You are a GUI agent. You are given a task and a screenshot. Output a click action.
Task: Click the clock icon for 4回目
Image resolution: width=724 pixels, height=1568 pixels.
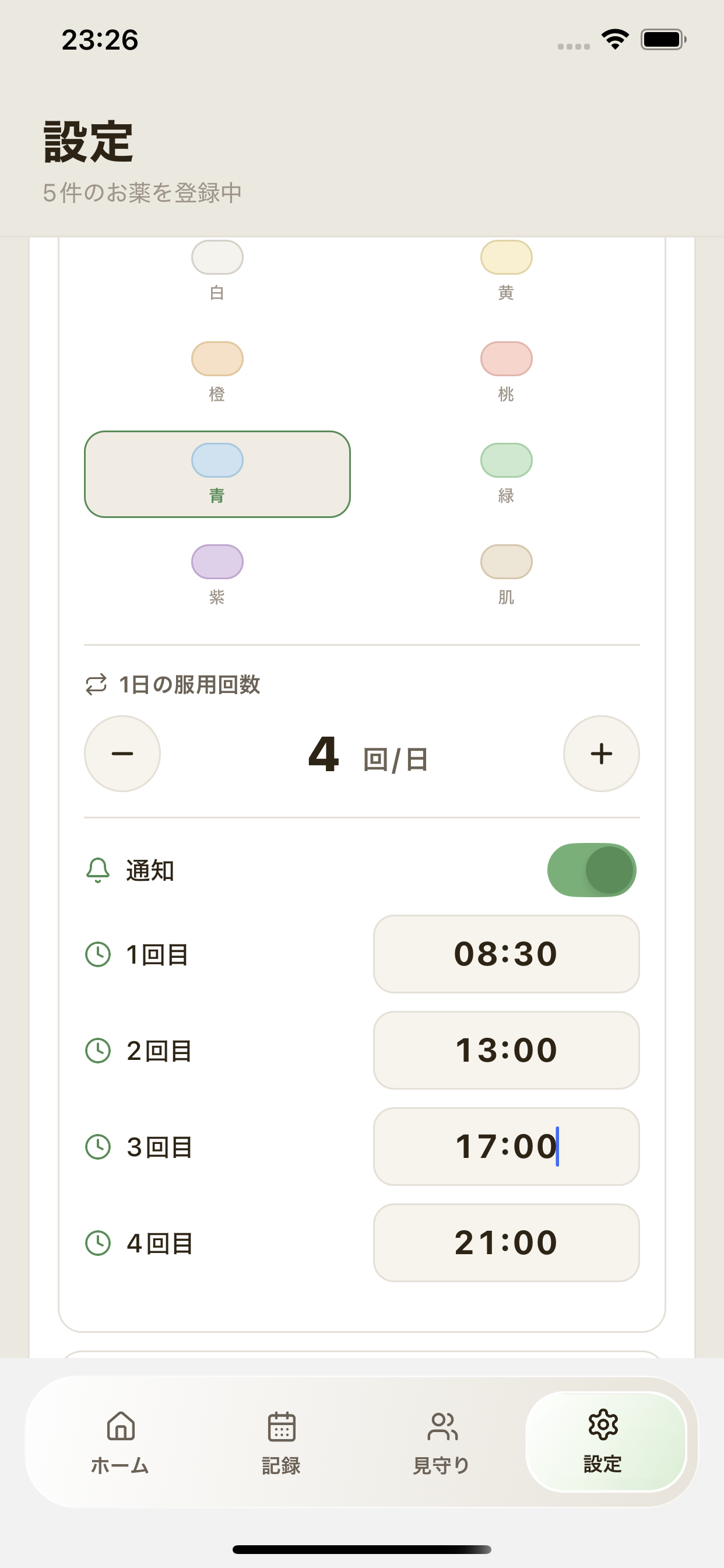pyautogui.click(x=99, y=1244)
